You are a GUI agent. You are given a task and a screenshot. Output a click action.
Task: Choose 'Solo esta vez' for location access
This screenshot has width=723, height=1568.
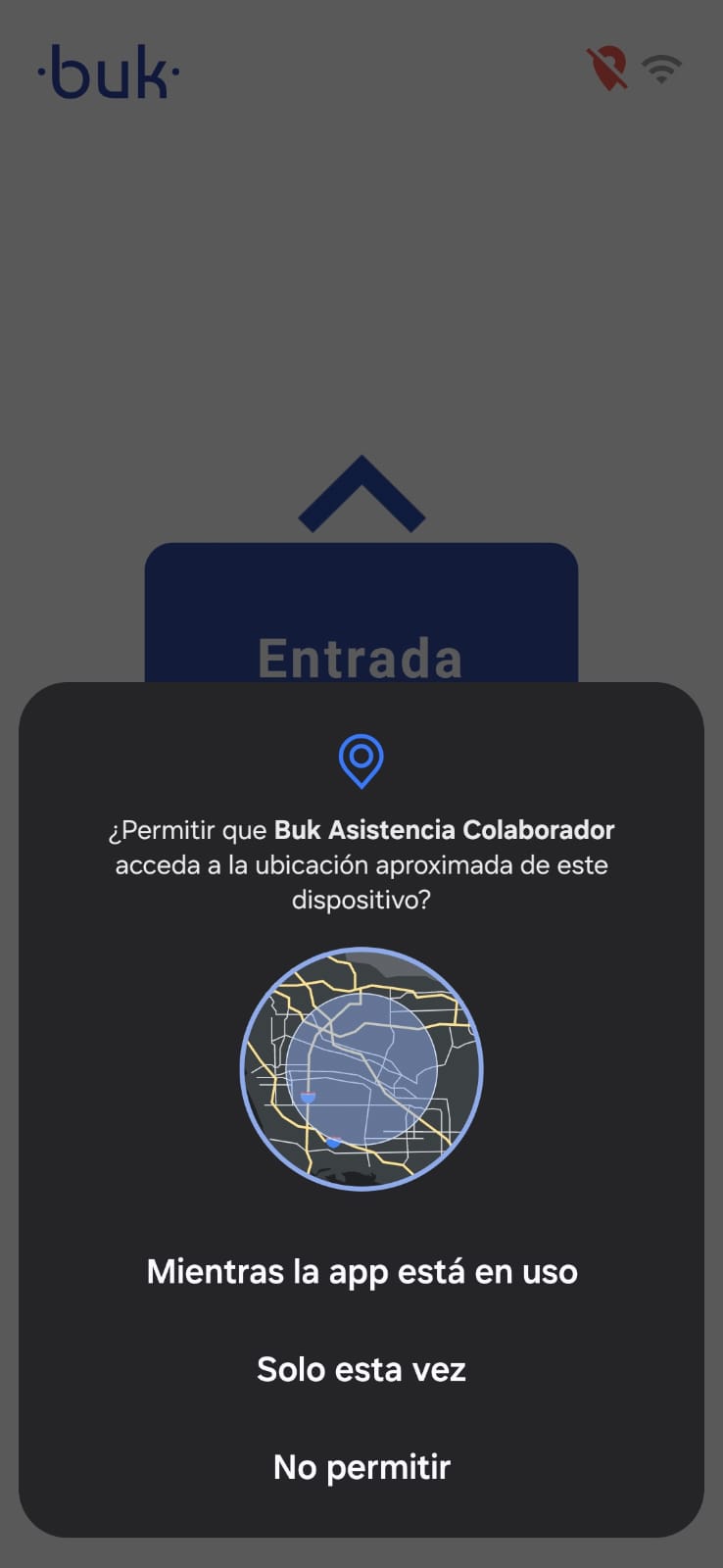click(x=361, y=1369)
